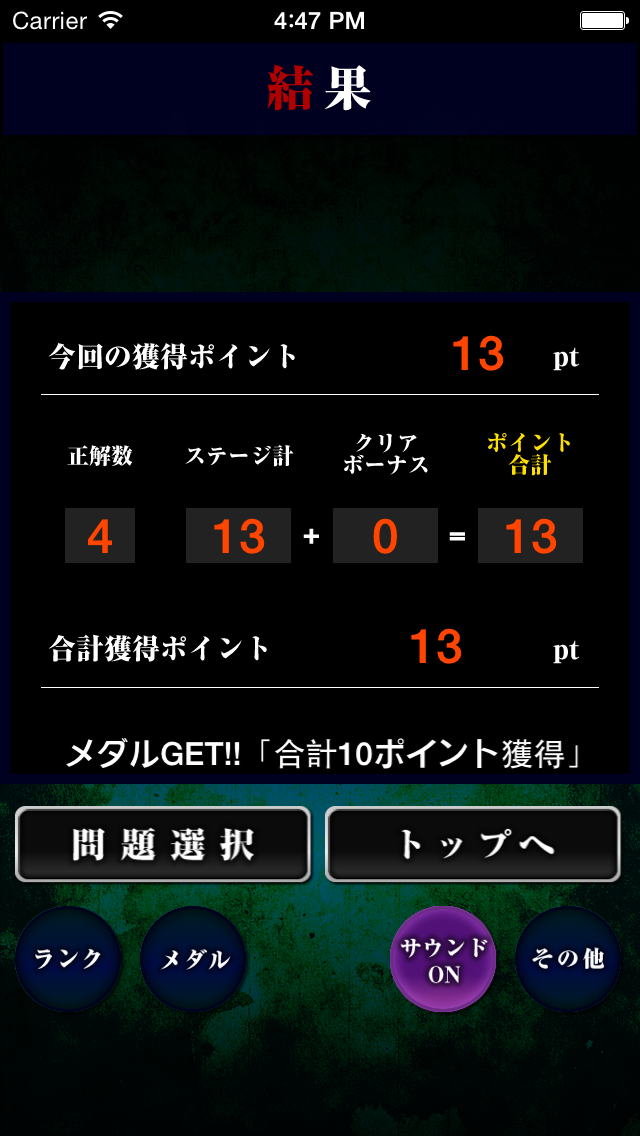The height and width of the screenshot is (1136, 640).
Task: Go to top with トップへ button
Action: 473,845
